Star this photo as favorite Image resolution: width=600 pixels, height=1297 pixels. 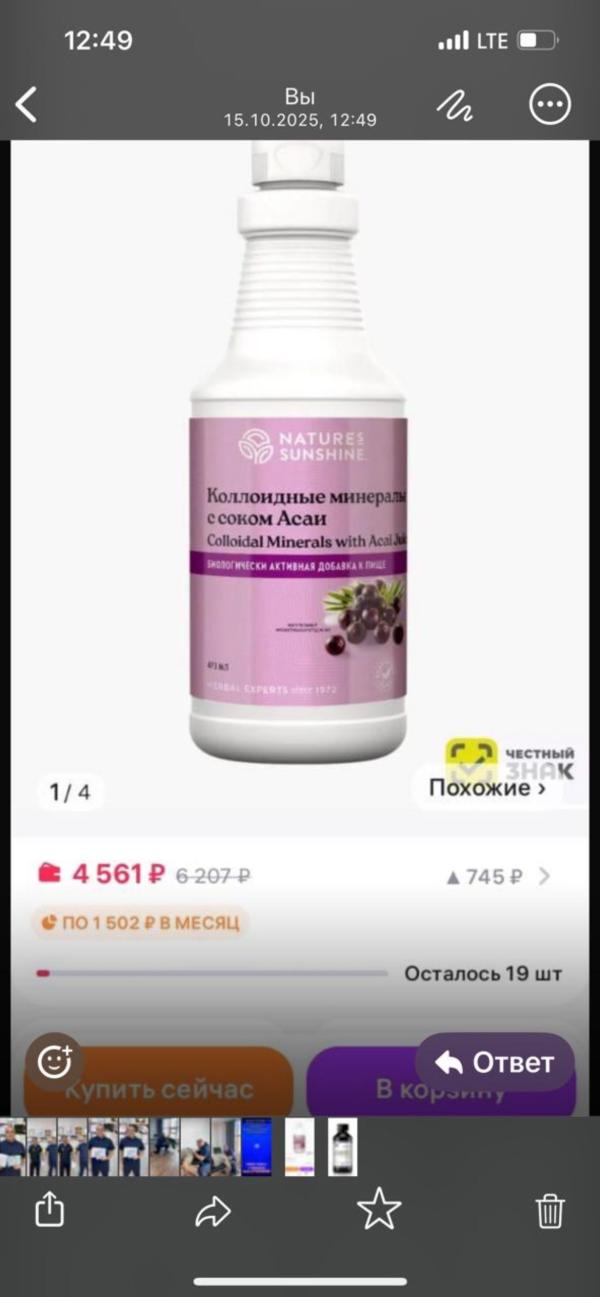pos(379,1212)
